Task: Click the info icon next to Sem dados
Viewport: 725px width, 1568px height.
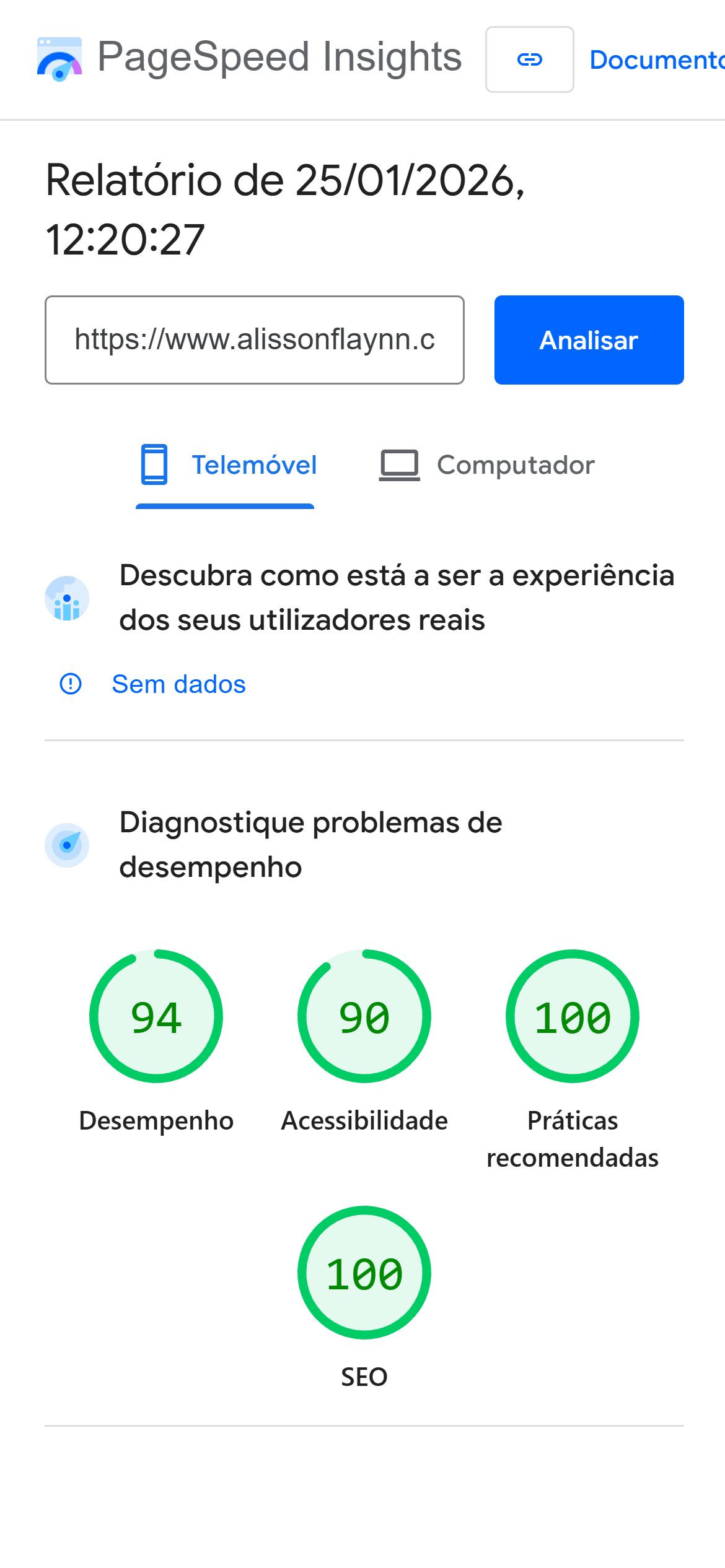Action: [70, 684]
